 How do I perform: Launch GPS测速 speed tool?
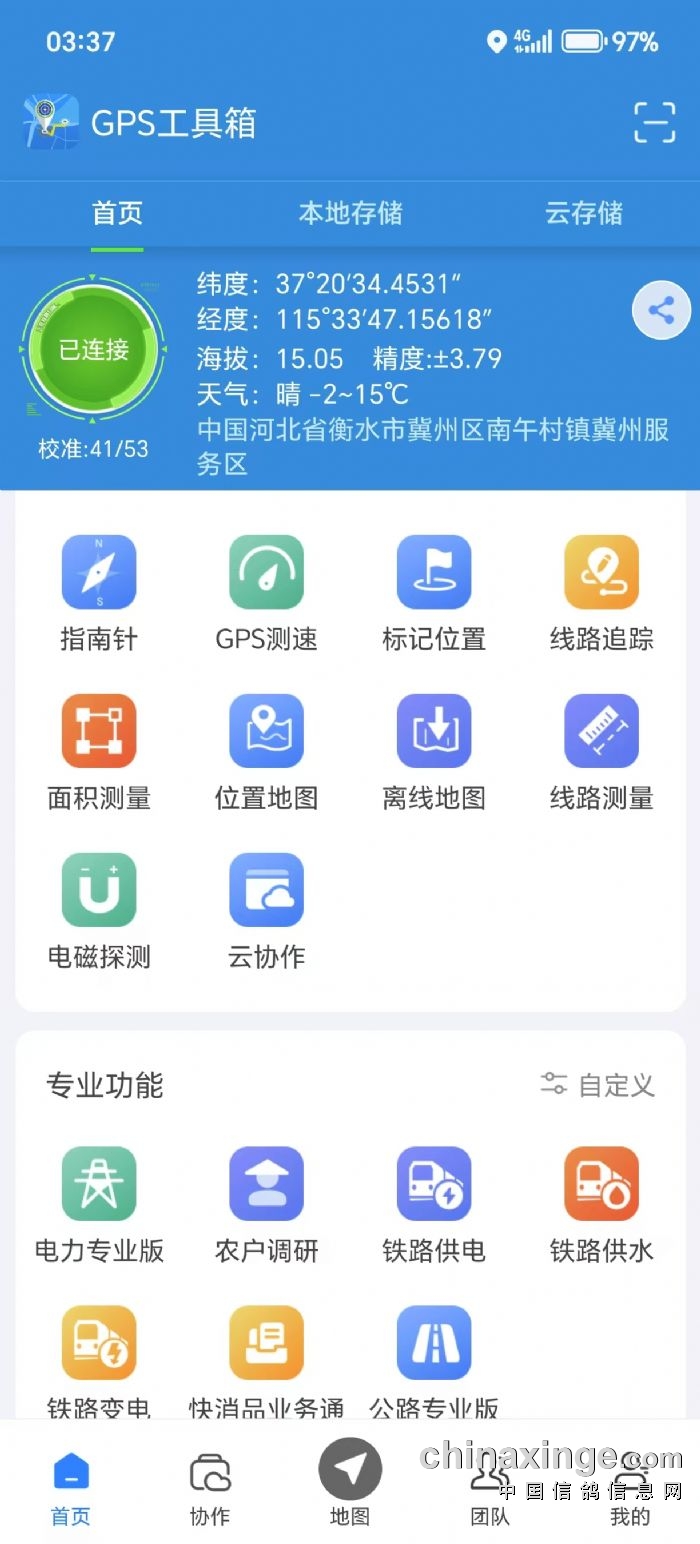266,594
